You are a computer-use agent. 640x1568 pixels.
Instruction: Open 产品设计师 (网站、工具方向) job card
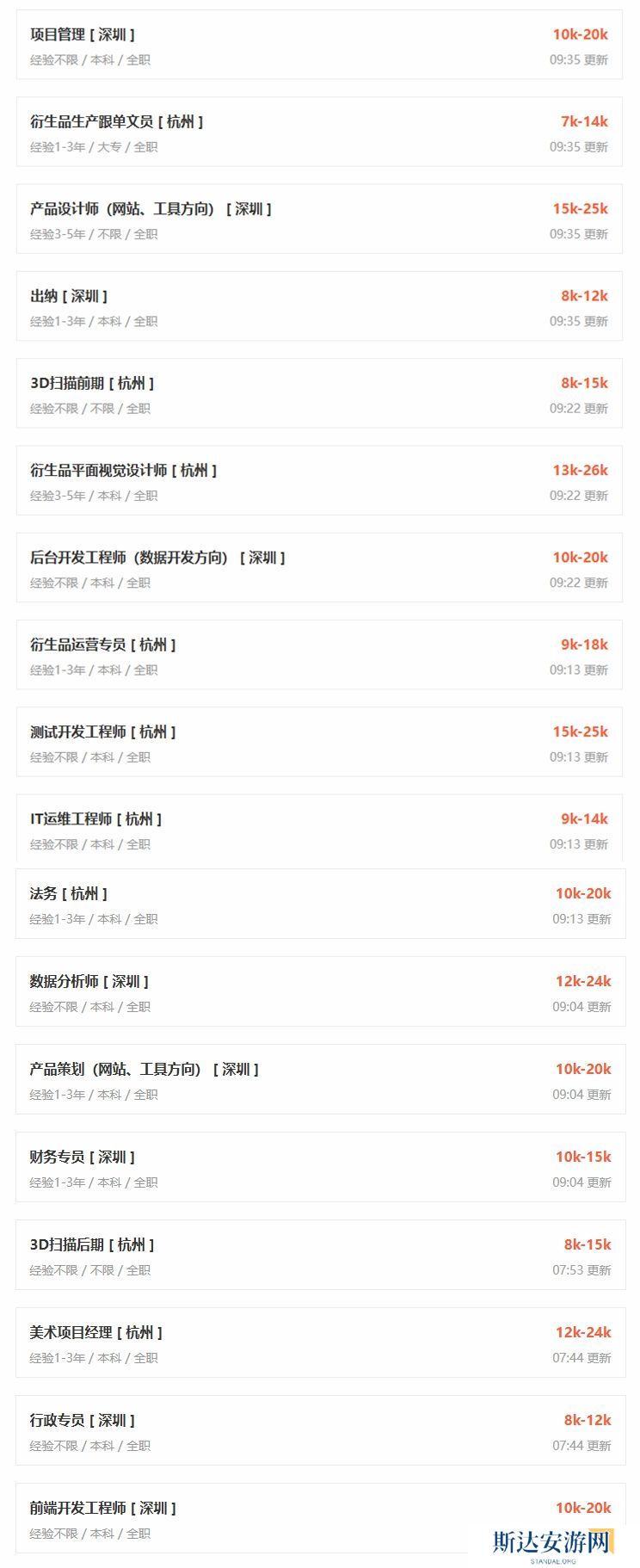click(151, 209)
